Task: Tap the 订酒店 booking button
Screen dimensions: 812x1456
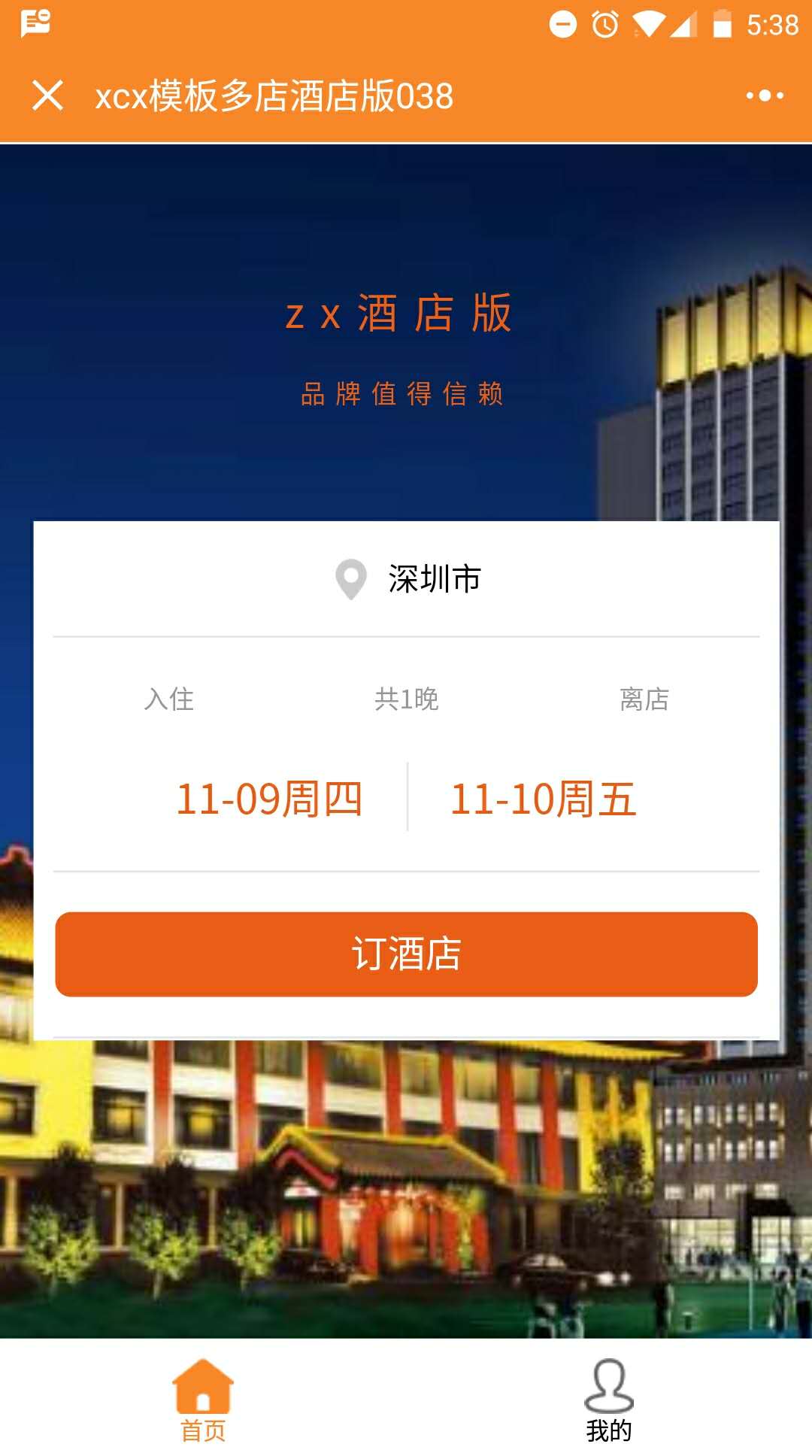Action: (406, 954)
